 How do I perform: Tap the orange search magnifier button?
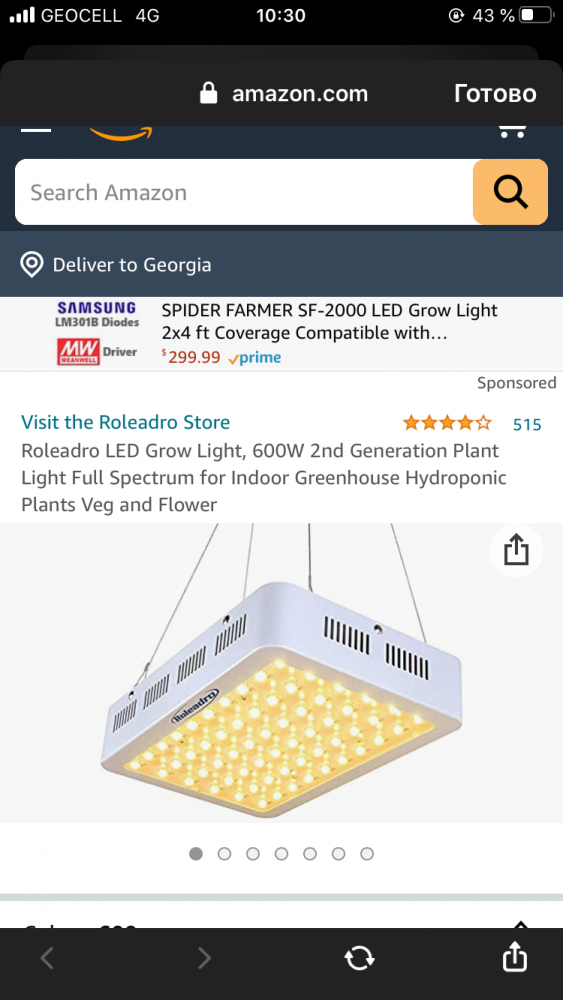point(510,192)
